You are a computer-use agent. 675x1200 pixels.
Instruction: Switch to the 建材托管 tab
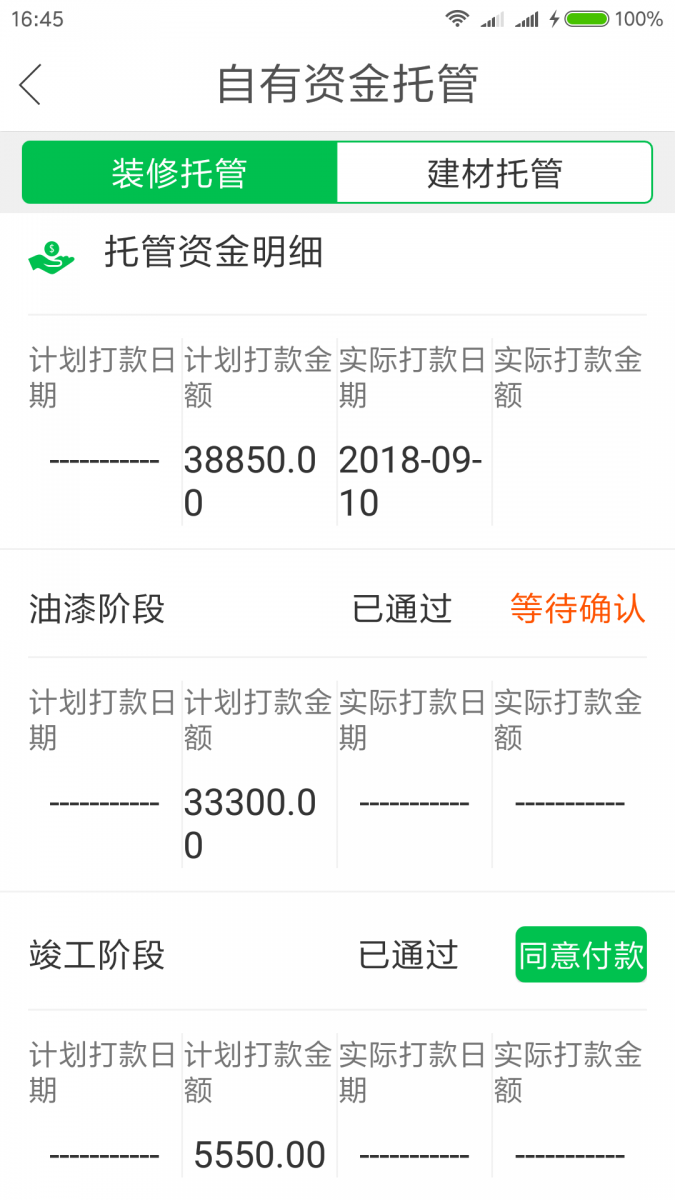[494, 173]
